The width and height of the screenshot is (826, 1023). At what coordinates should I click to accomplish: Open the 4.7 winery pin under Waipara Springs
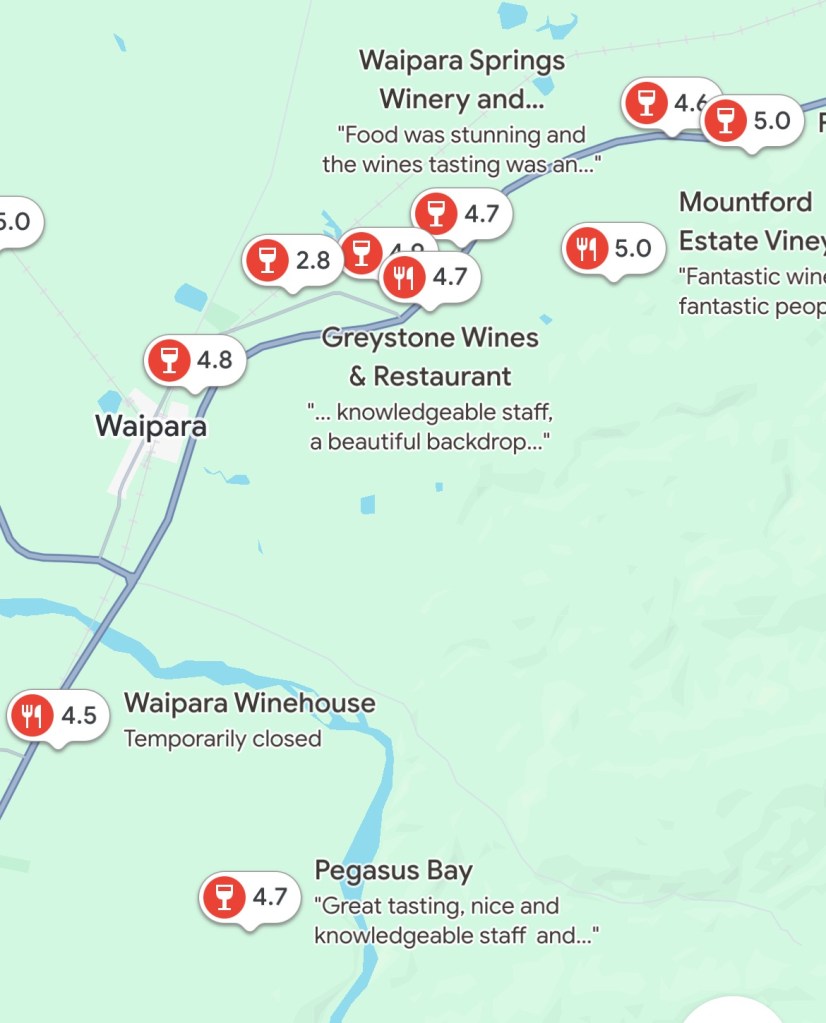coord(461,213)
